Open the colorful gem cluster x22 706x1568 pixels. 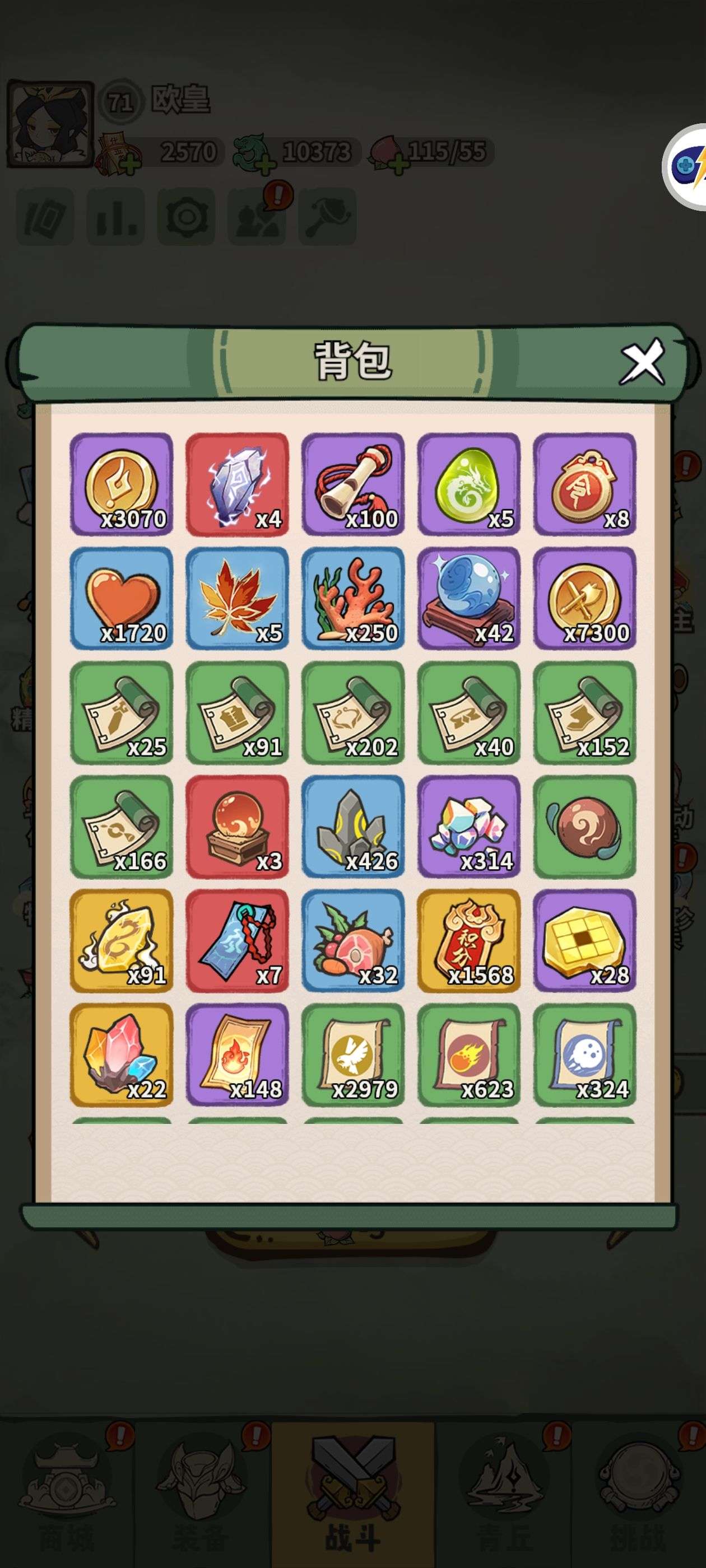(121, 1054)
